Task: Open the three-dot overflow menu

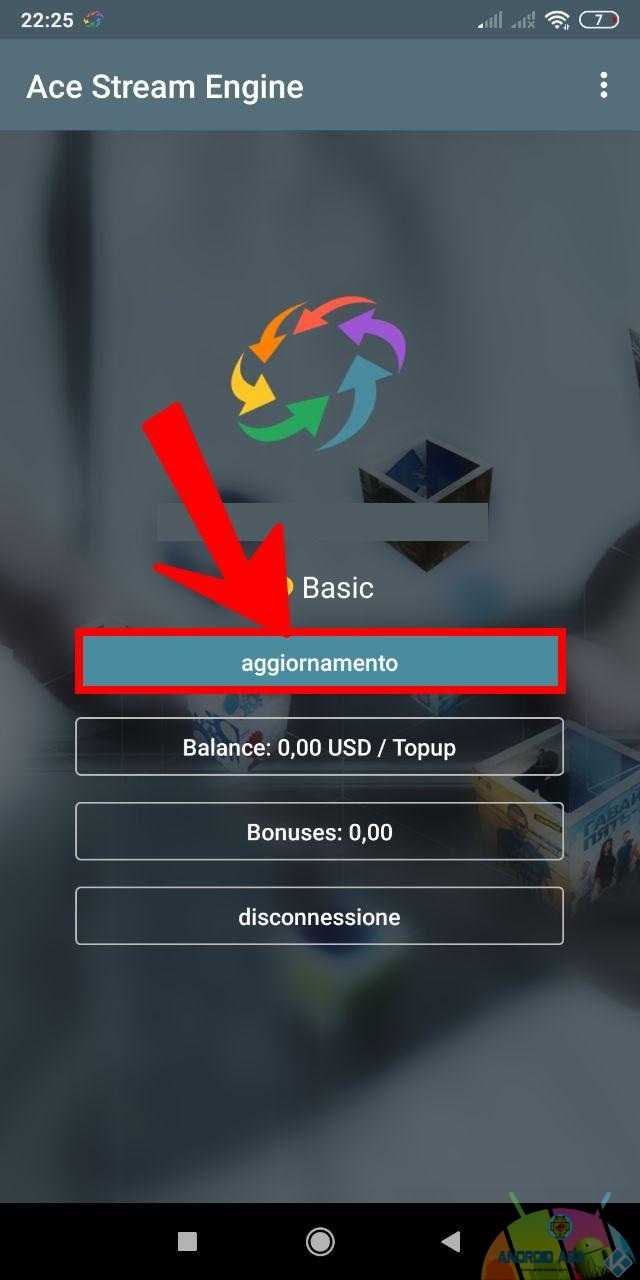Action: tap(603, 86)
